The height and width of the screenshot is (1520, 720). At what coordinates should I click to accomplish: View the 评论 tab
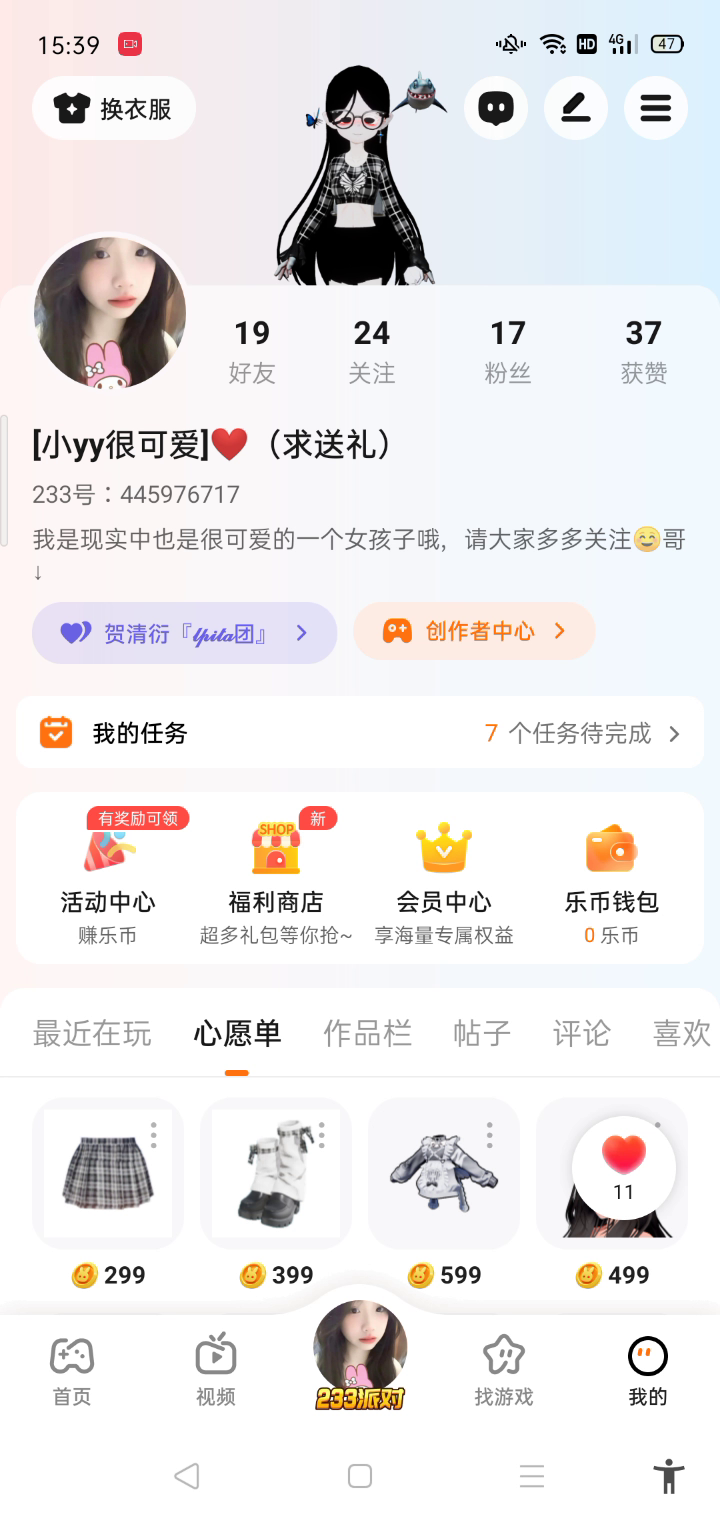581,1033
